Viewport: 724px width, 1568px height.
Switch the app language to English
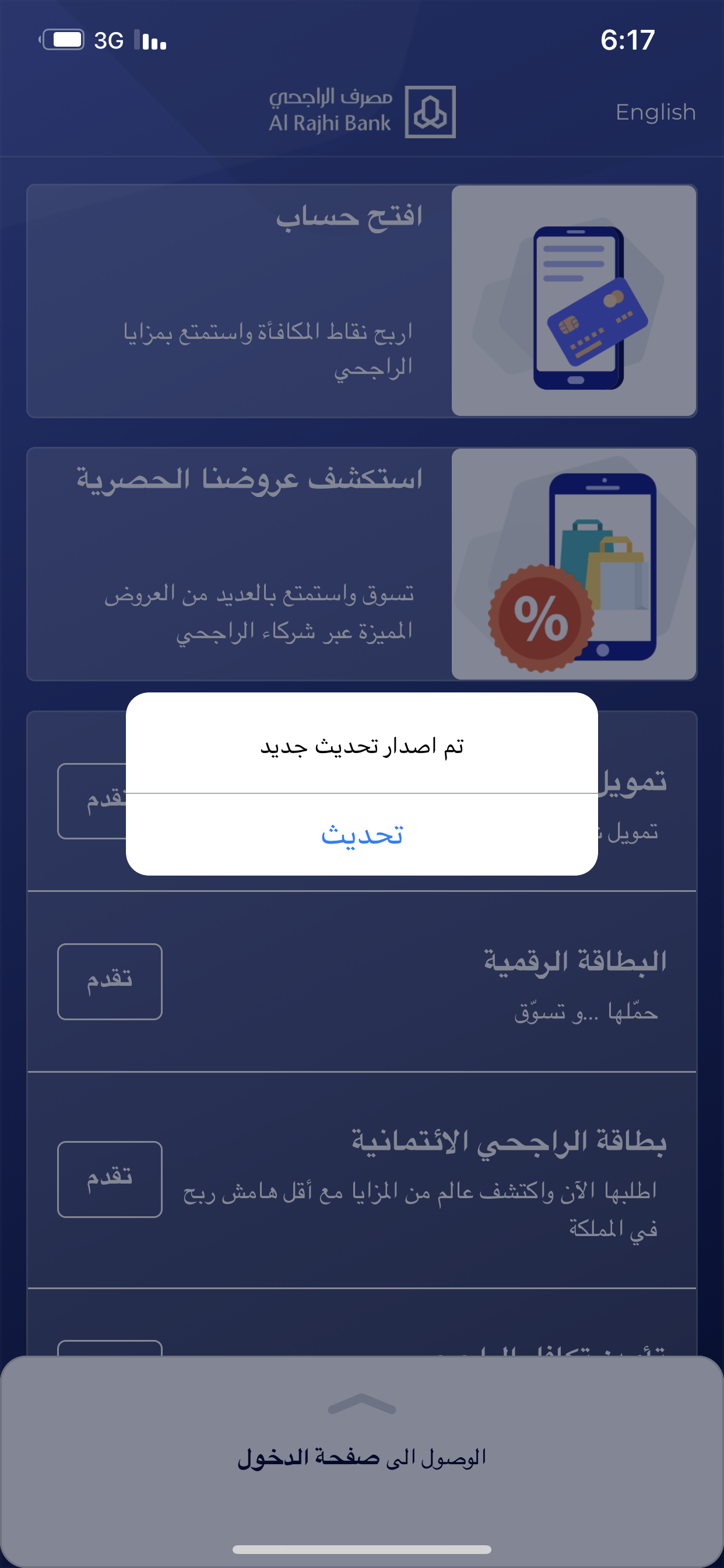[x=655, y=112]
